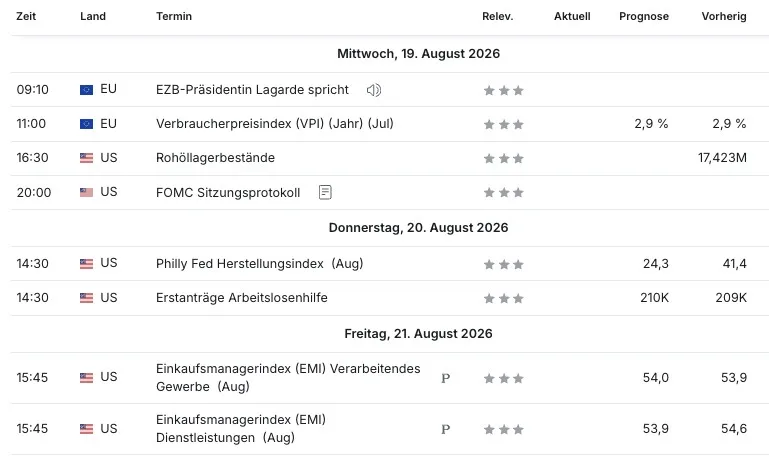
Task: Tap the document icon beside FOMC Sitzungsprotokoll
Action: point(325,192)
